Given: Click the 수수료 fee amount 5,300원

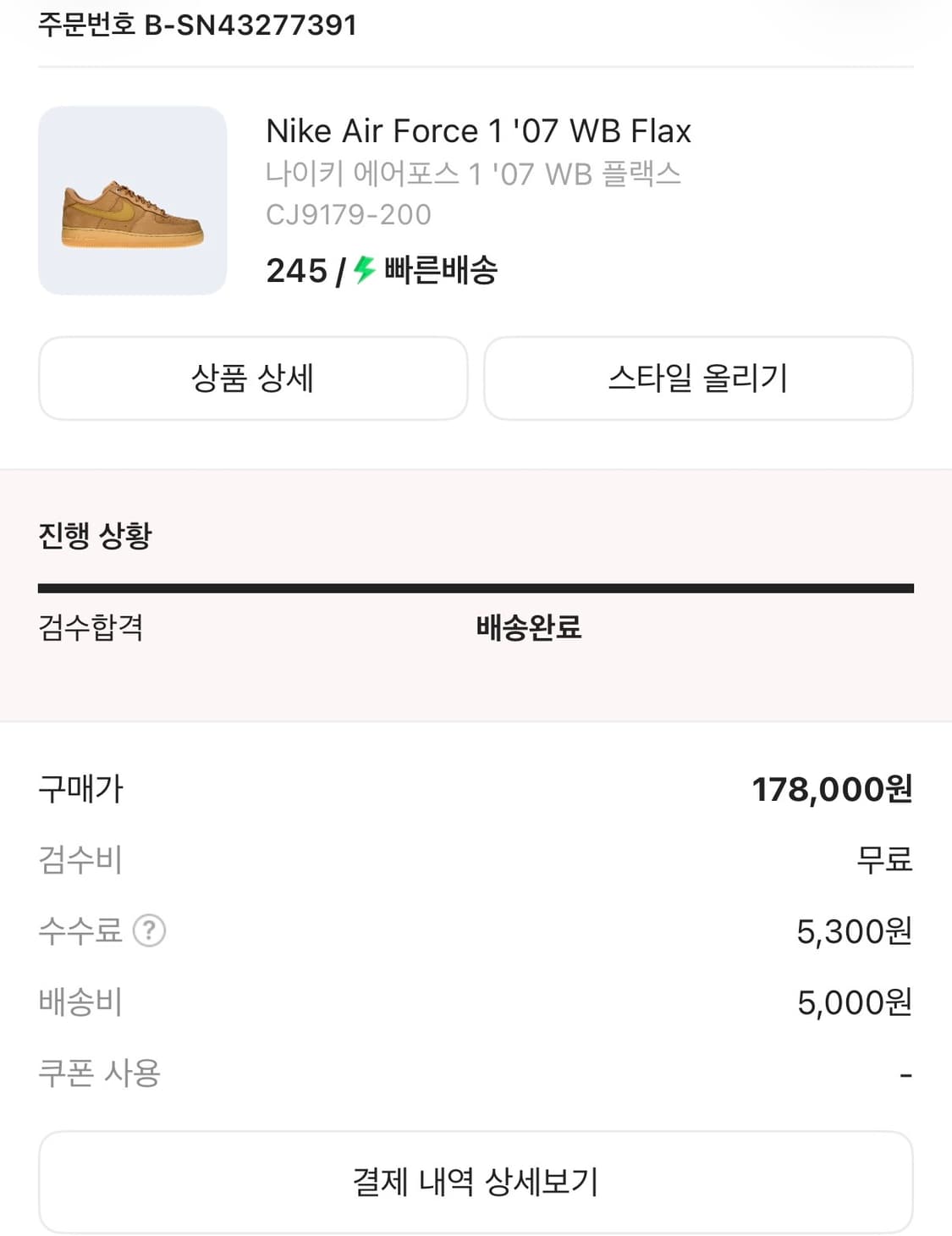Looking at the screenshot, I should click(x=856, y=931).
